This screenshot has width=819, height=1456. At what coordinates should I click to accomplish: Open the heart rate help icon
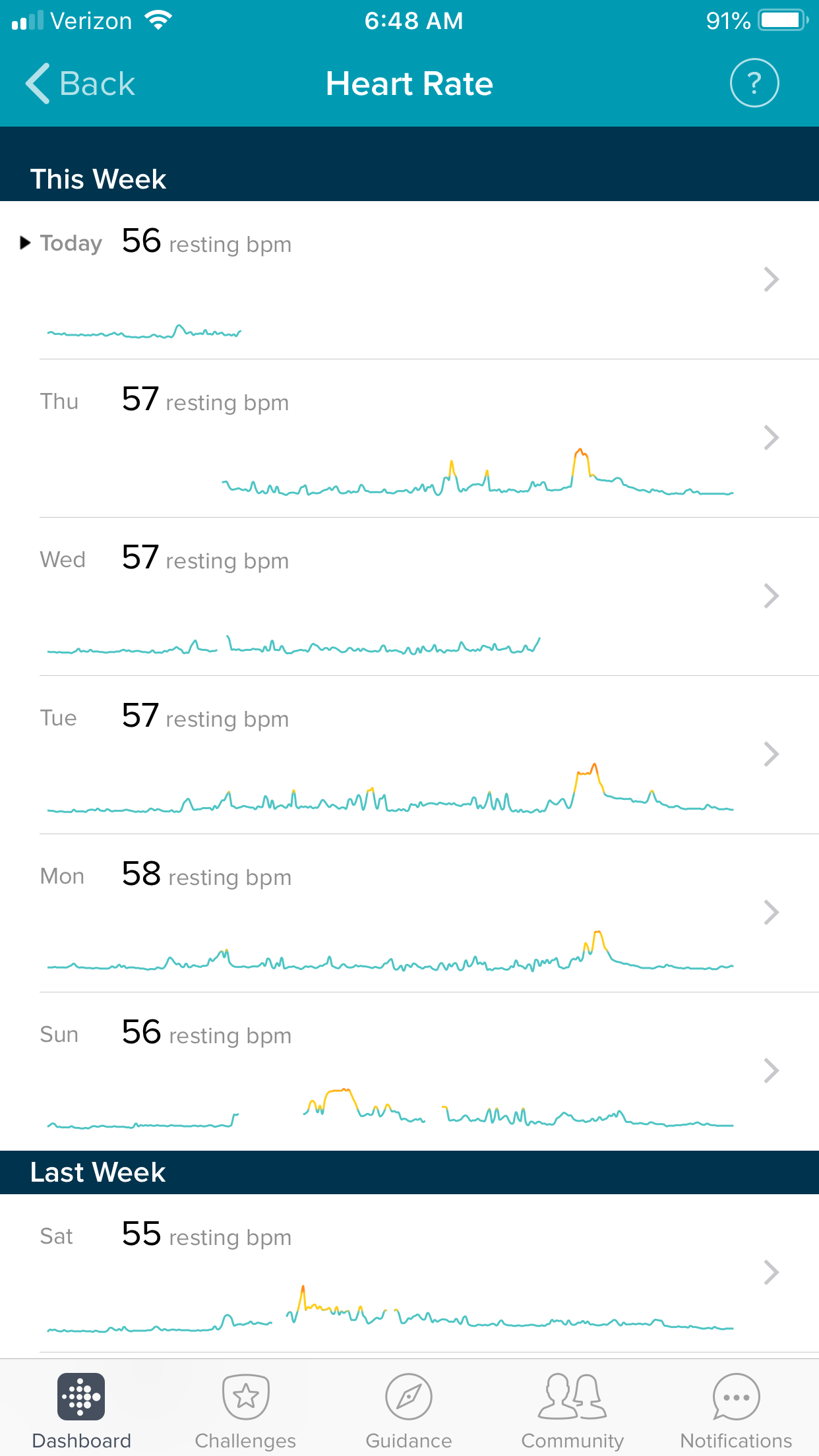[754, 83]
